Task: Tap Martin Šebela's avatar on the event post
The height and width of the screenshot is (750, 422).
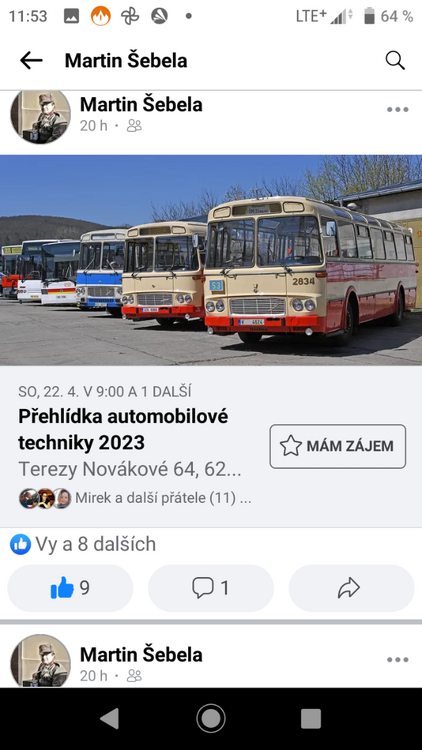Action: tap(40, 116)
